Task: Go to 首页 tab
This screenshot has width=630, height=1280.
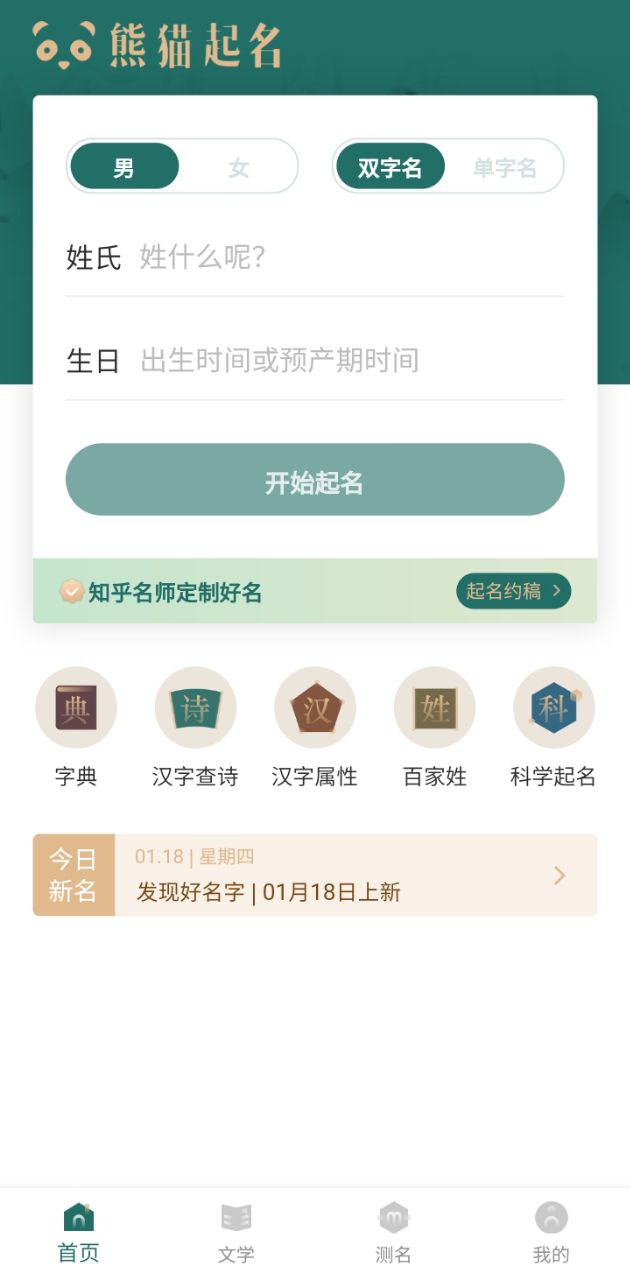Action: 79,1234
